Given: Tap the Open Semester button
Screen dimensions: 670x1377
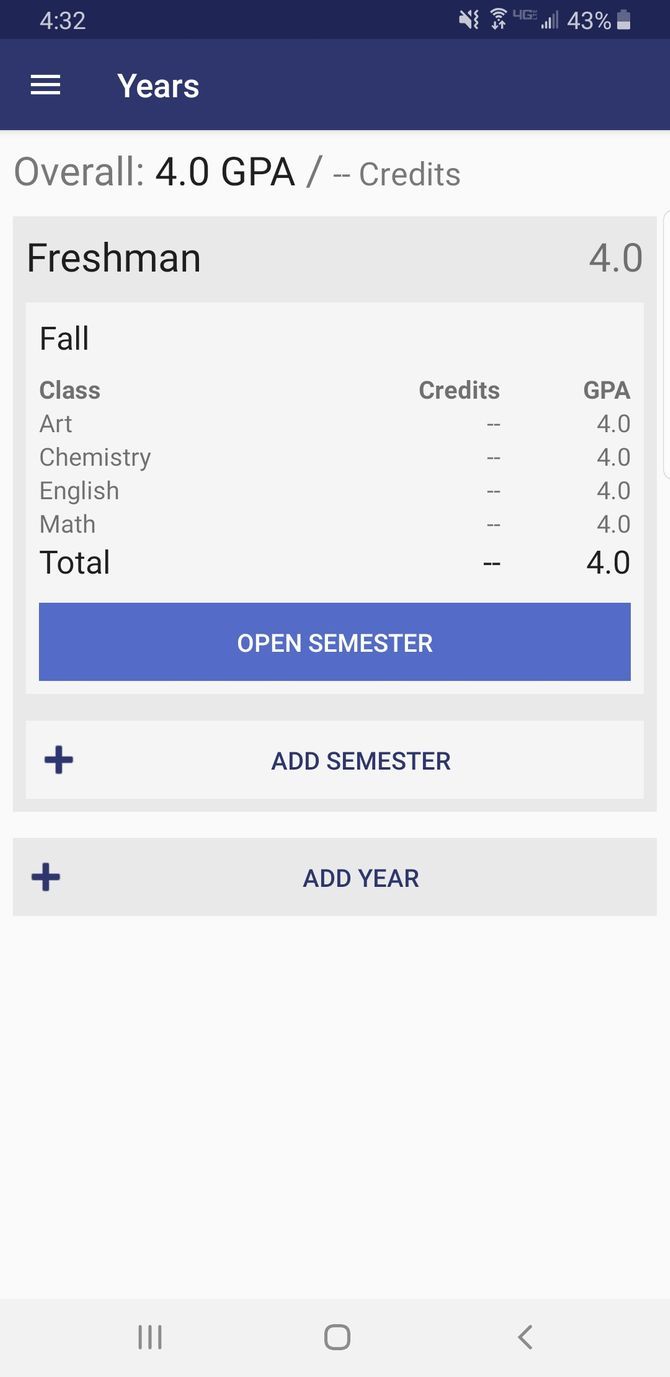Looking at the screenshot, I should click(x=334, y=642).
